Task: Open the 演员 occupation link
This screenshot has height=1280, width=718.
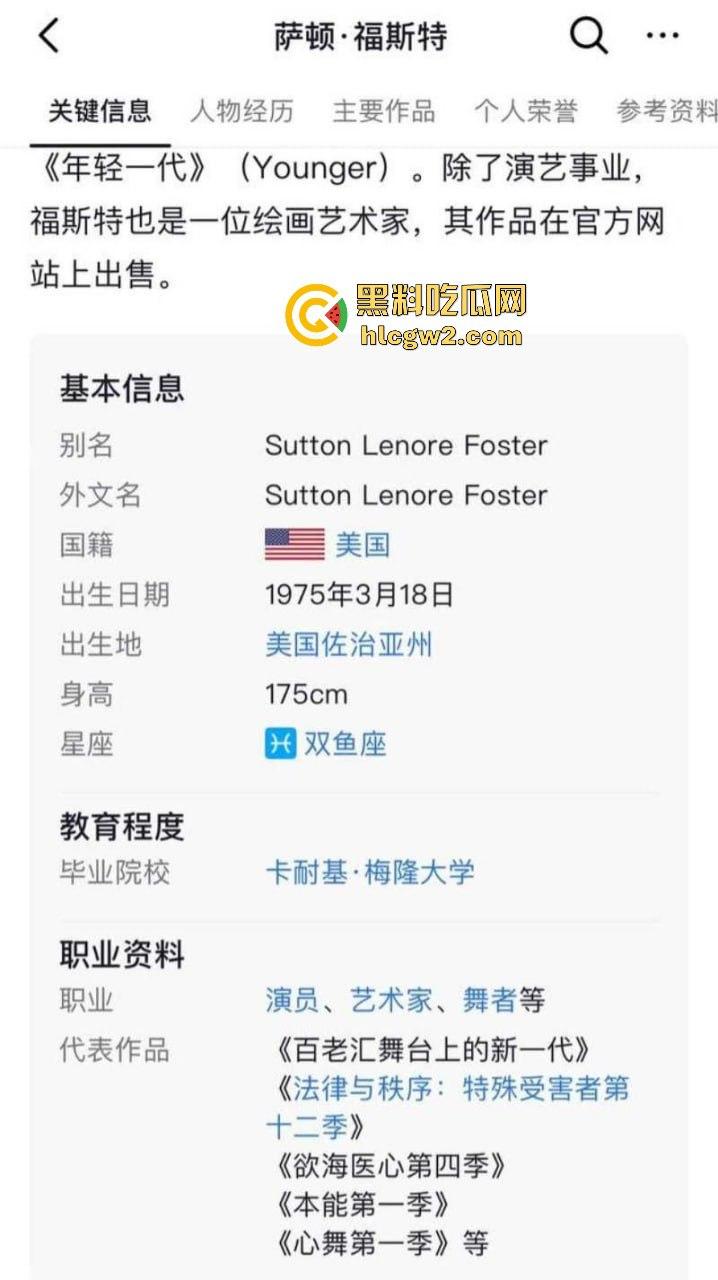Action: pyautogui.click(x=292, y=999)
